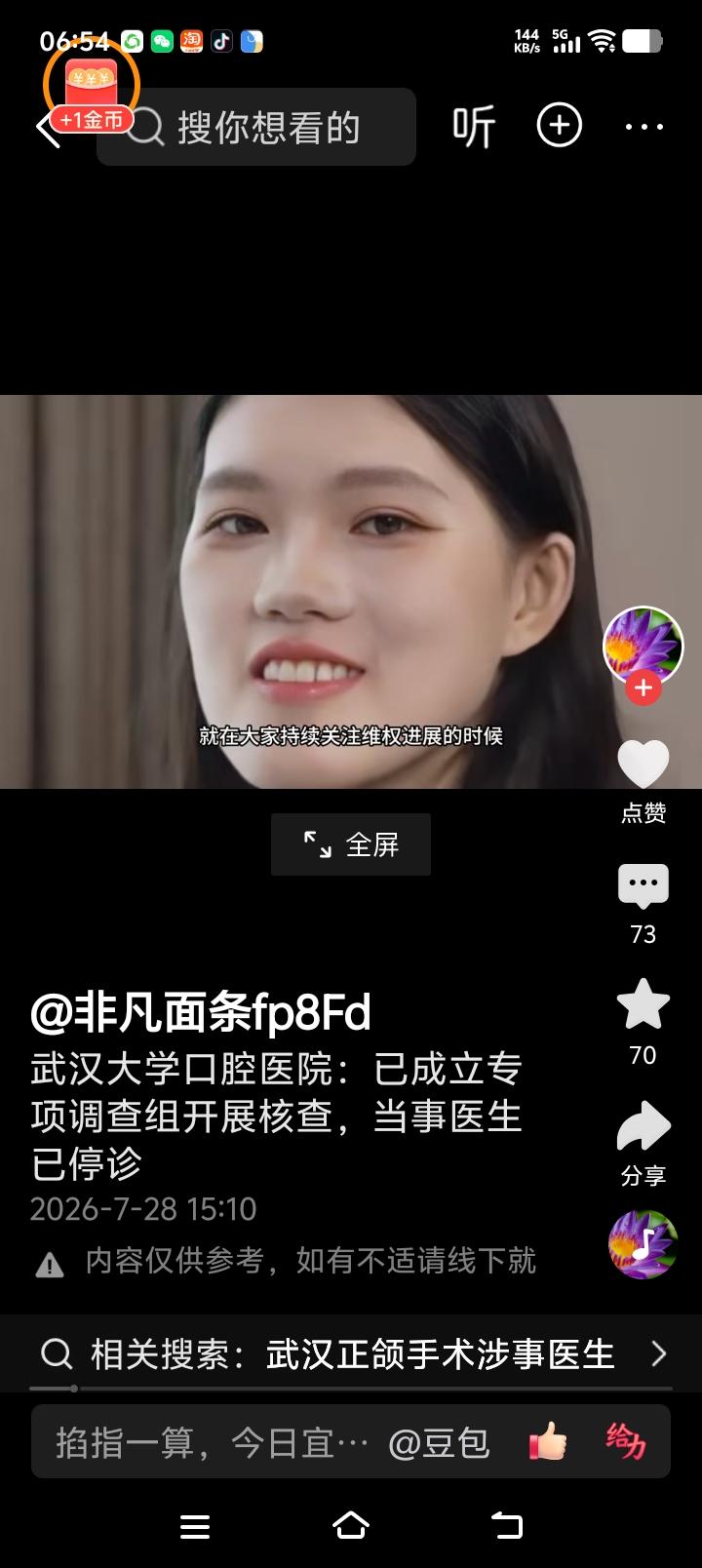Open the circled plus create button
This screenshot has height=1568, width=702.
click(x=560, y=126)
